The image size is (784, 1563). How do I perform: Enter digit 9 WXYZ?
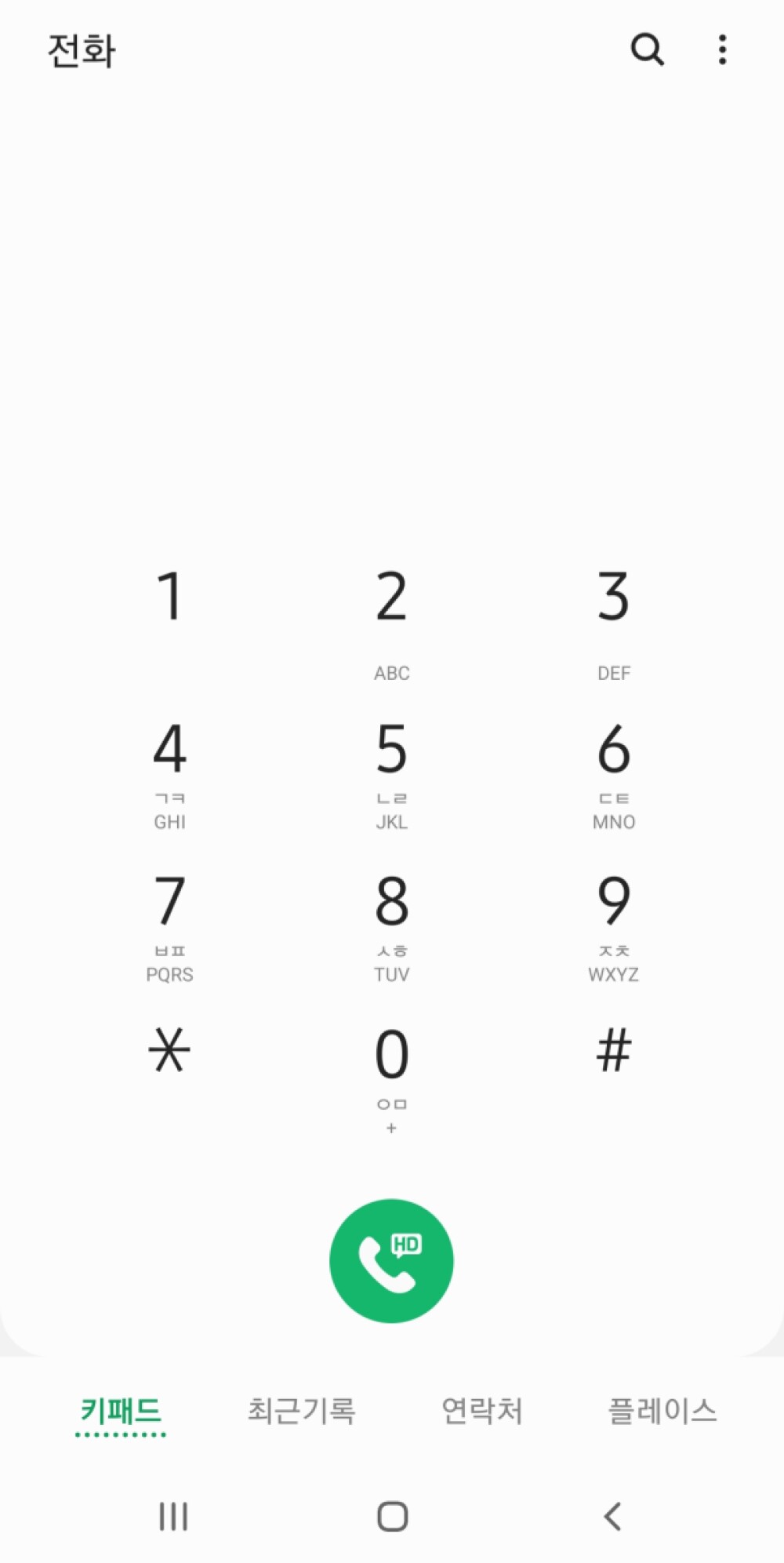(x=613, y=924)
